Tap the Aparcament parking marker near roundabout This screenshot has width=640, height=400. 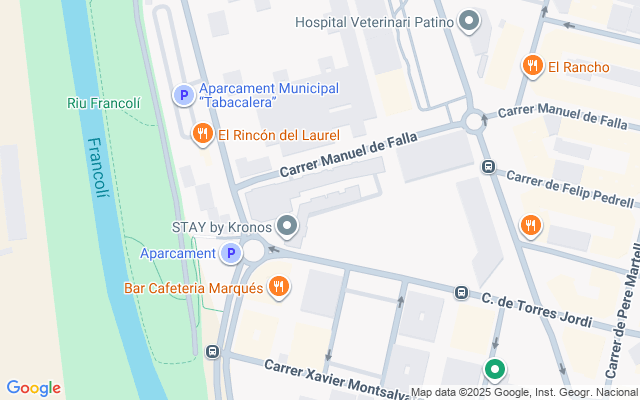pos(231,254)
